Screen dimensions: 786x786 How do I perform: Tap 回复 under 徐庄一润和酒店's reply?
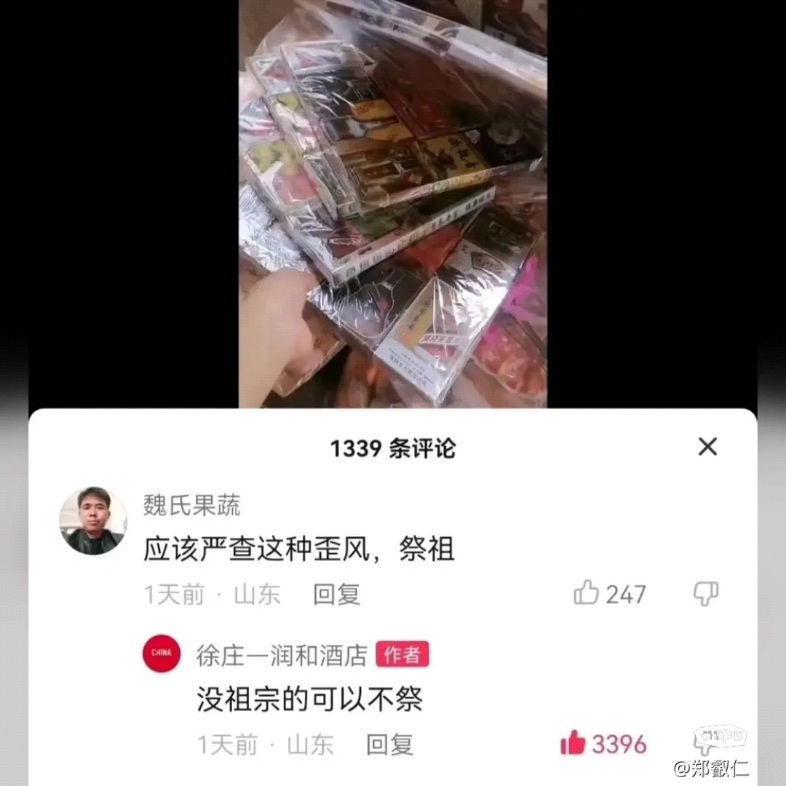390,744
